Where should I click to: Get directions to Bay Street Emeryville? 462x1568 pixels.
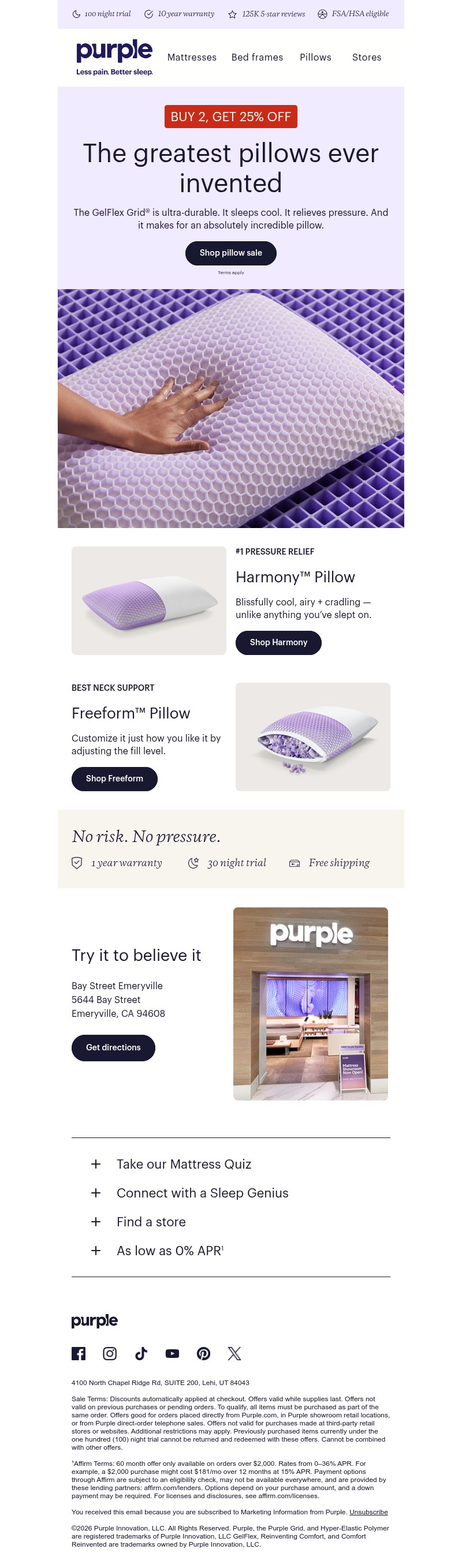point(113,1047)
